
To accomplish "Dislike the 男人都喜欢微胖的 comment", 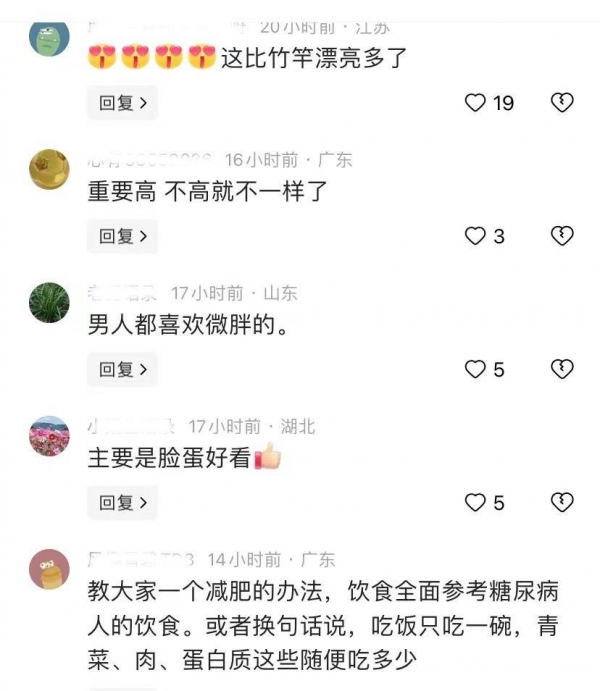I will [562, 369].
